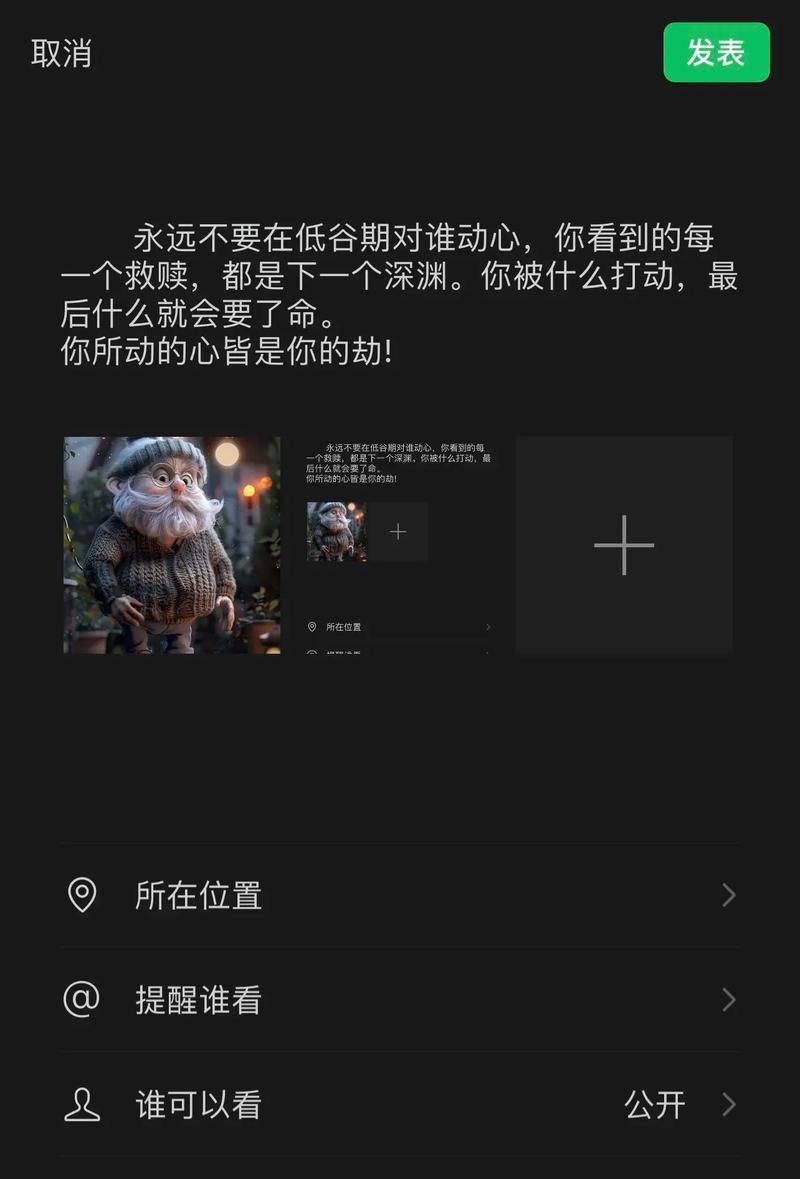Tap the green 发表 publish button
The height and width of the screenshot is (1179, 800).
coord(716,53)
